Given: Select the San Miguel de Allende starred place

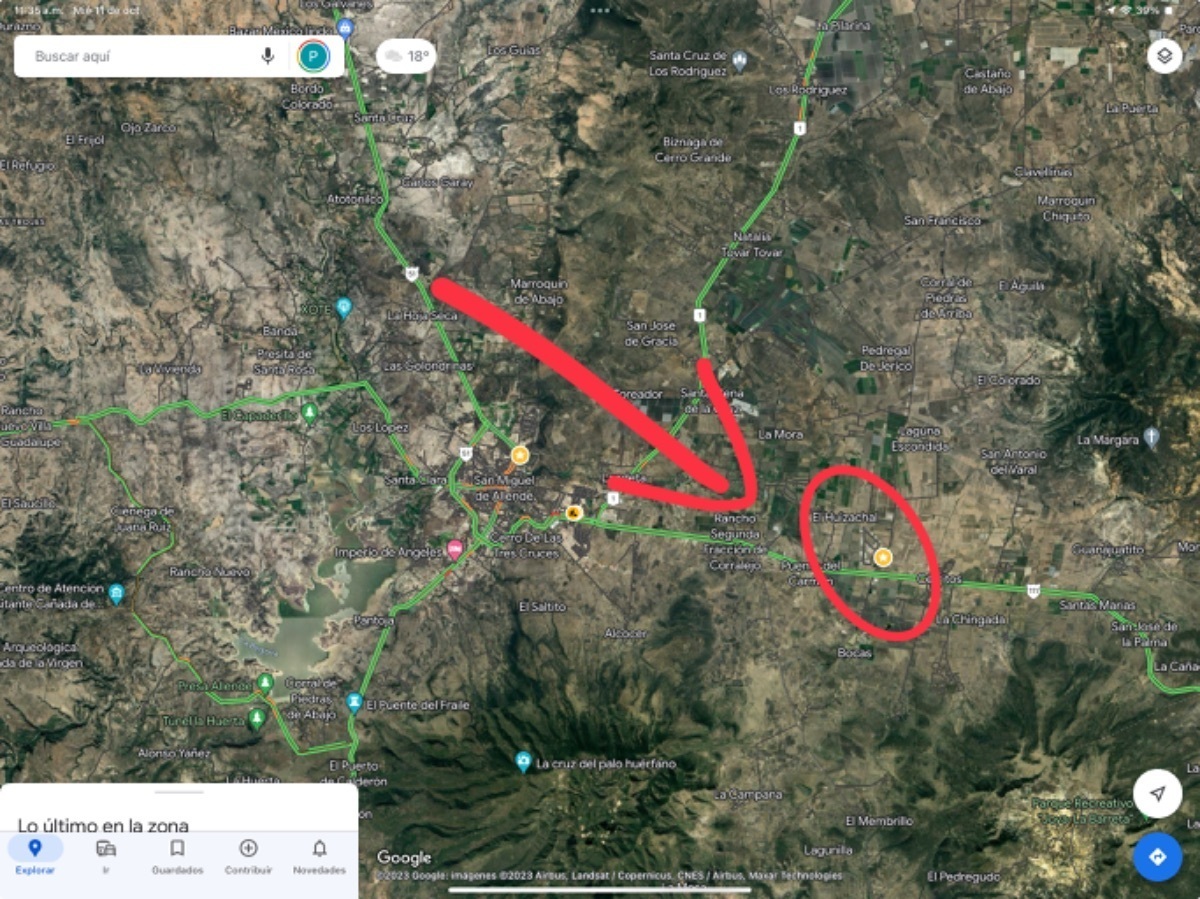Looking at the screenshot, I should click(x=520, y=456).
